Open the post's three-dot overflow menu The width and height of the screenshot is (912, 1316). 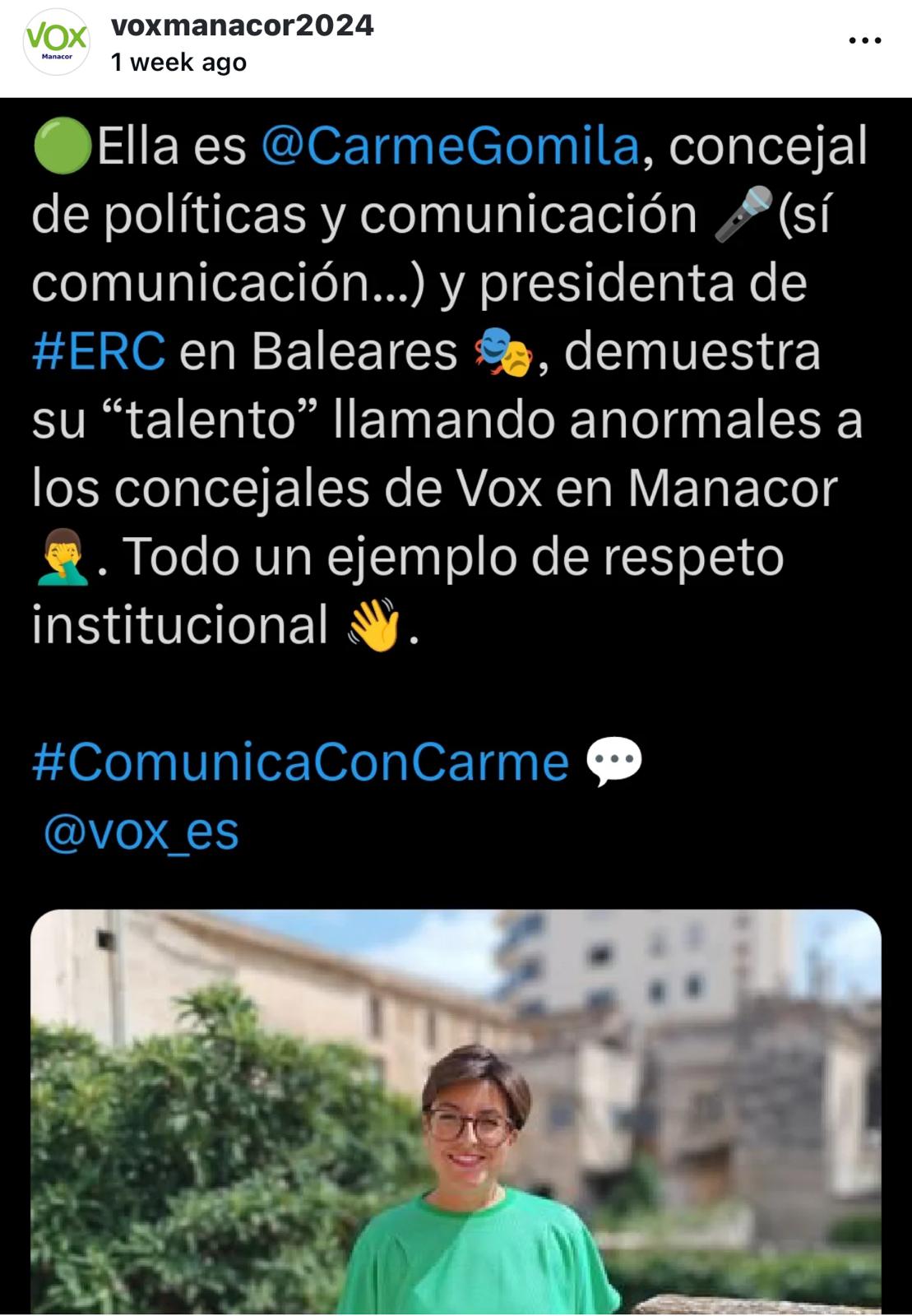coord(864,40)
